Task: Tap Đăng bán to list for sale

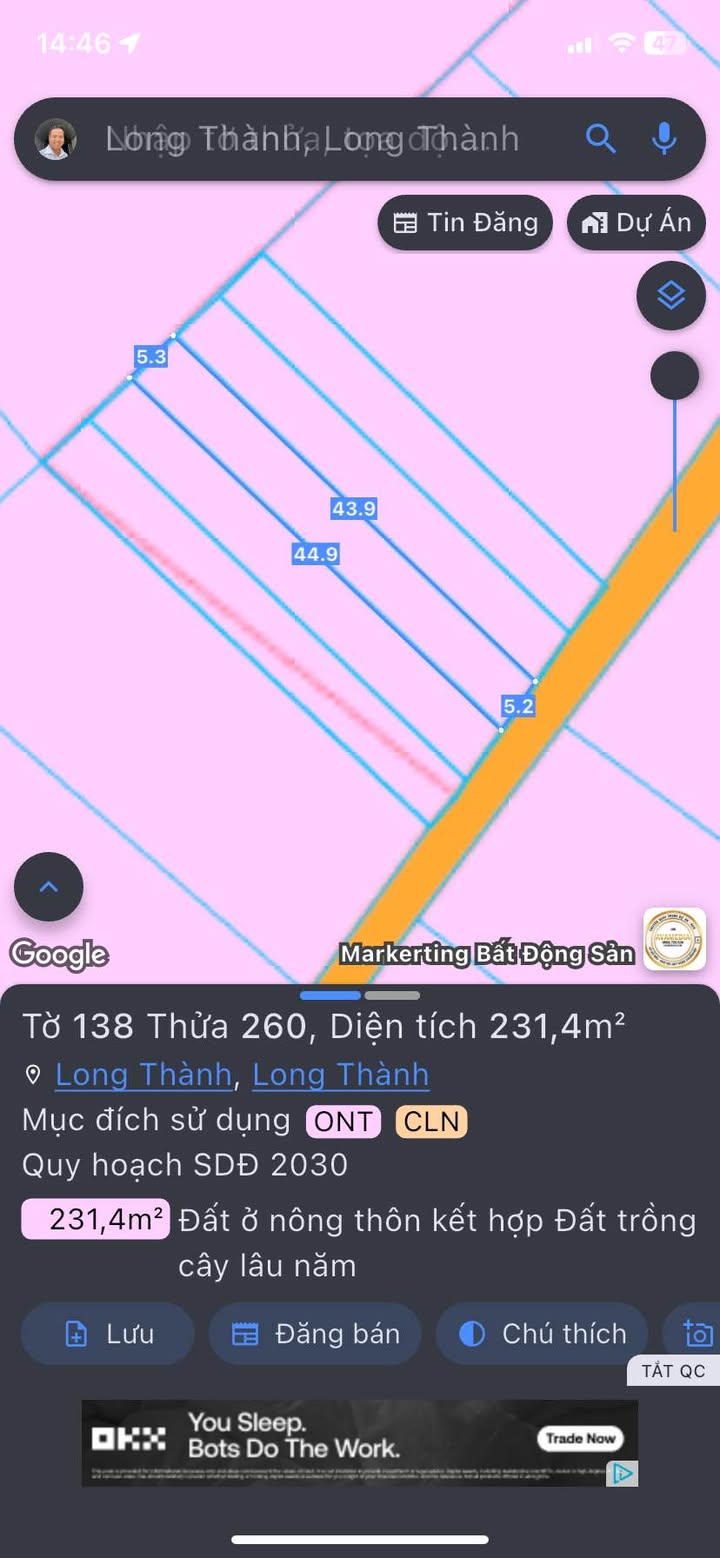Action: (x=315, y=1333)
